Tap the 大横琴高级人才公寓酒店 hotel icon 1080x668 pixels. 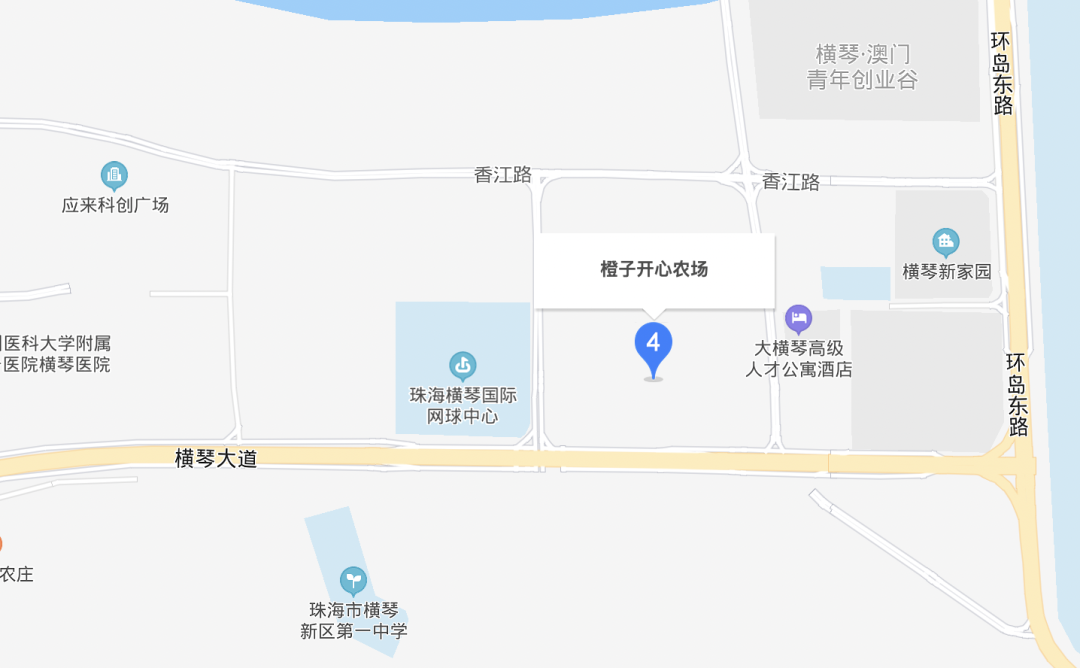click(798, 319)
